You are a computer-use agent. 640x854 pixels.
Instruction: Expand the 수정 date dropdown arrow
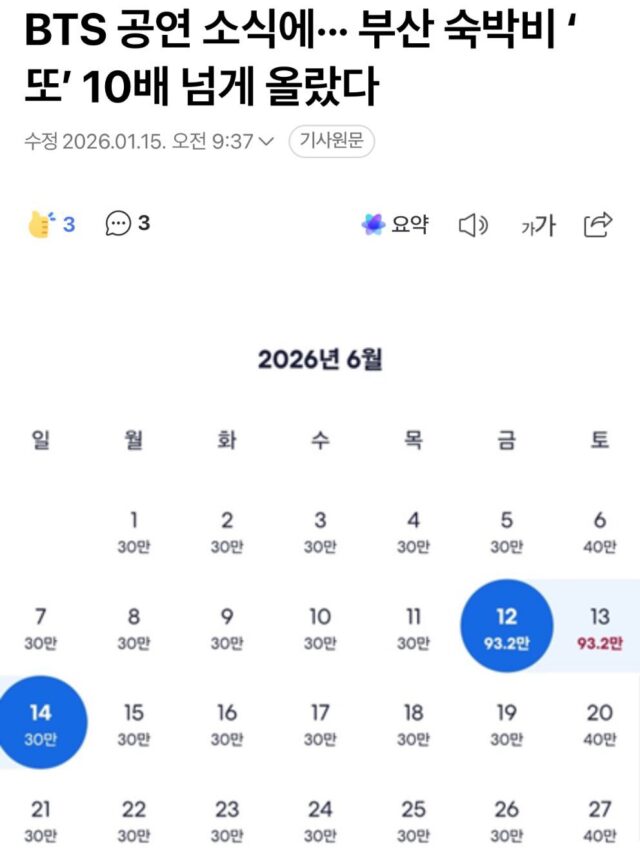[x=266, y=142]
